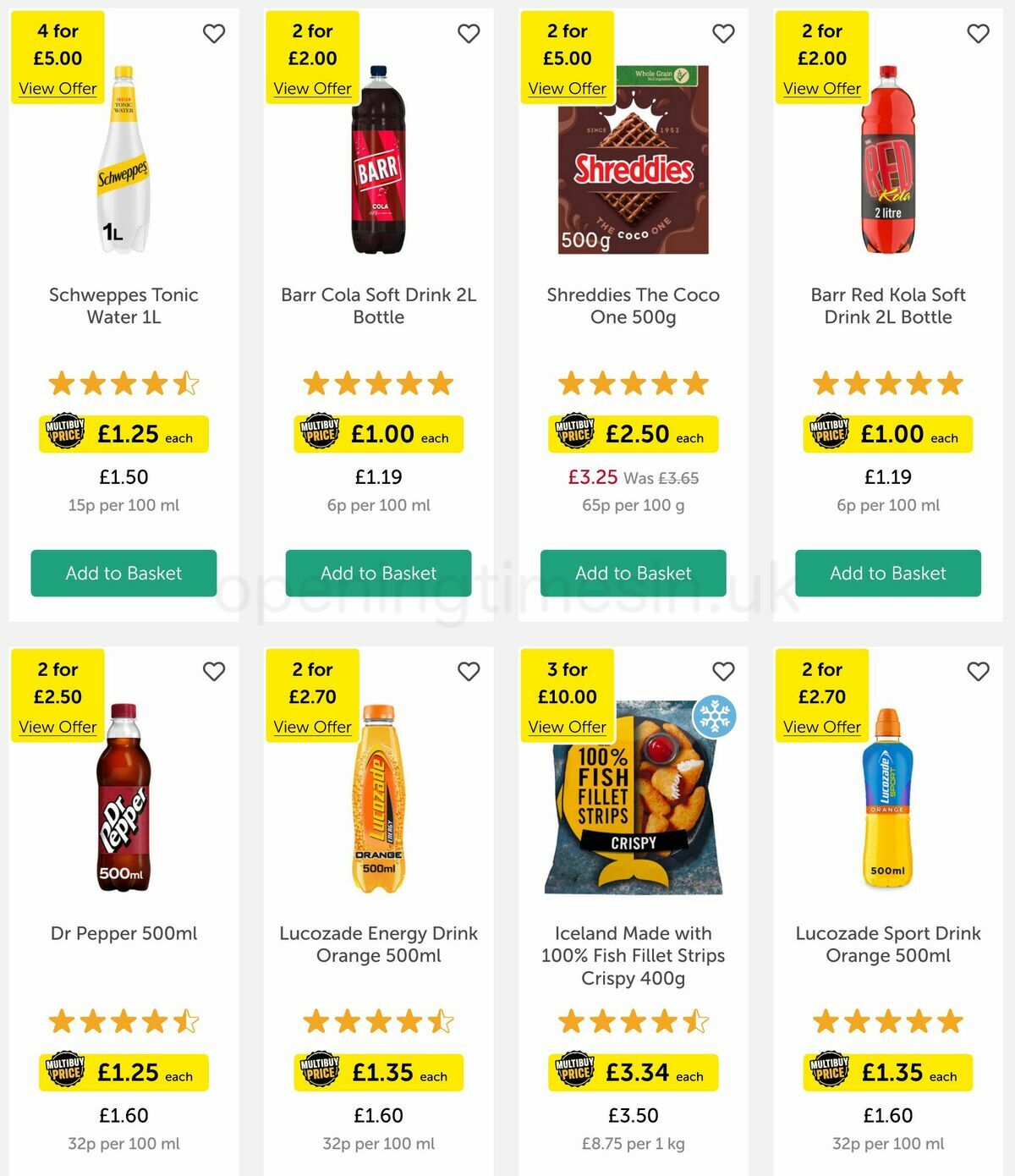Toggle favourite on Iceland Fish Fillet Strips
The width and height of the screenshot is (1015, 1176).
[723, 671]
